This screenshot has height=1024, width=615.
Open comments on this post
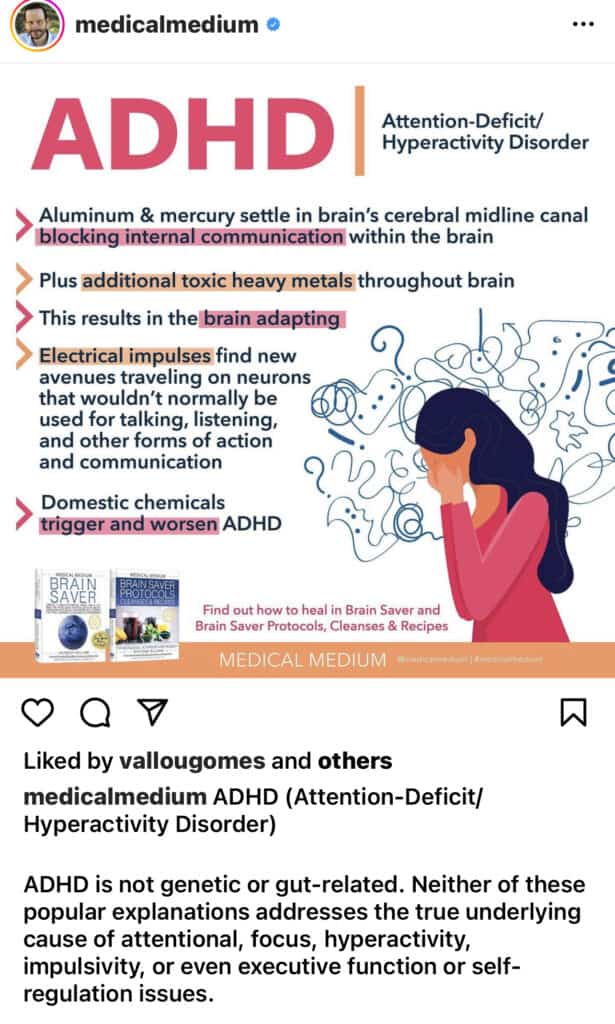[94, 712]
